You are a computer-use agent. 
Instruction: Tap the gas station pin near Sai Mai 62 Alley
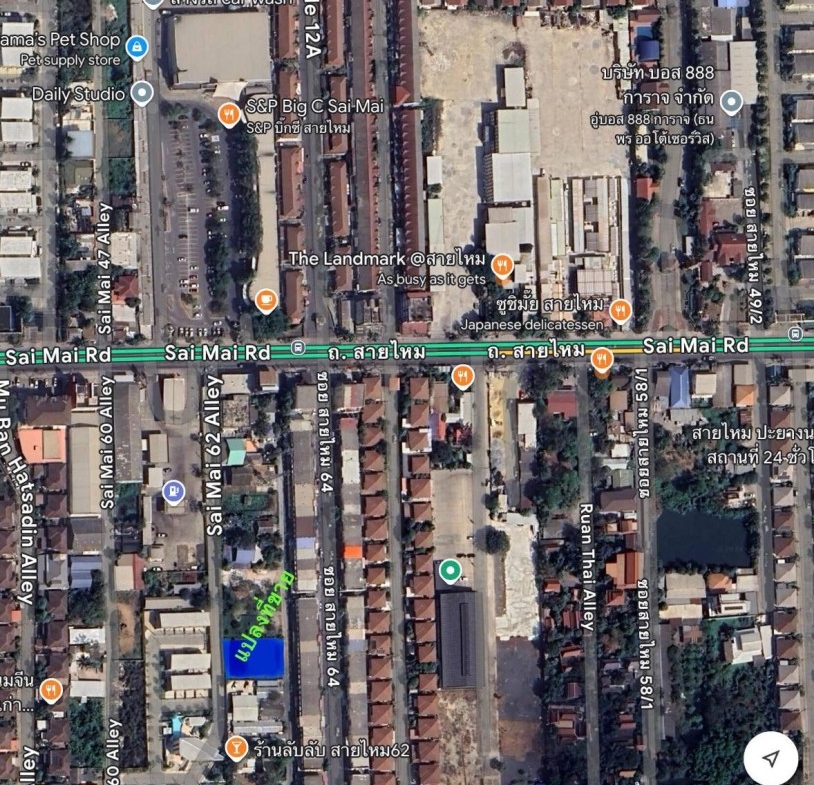tap(174, 491)
